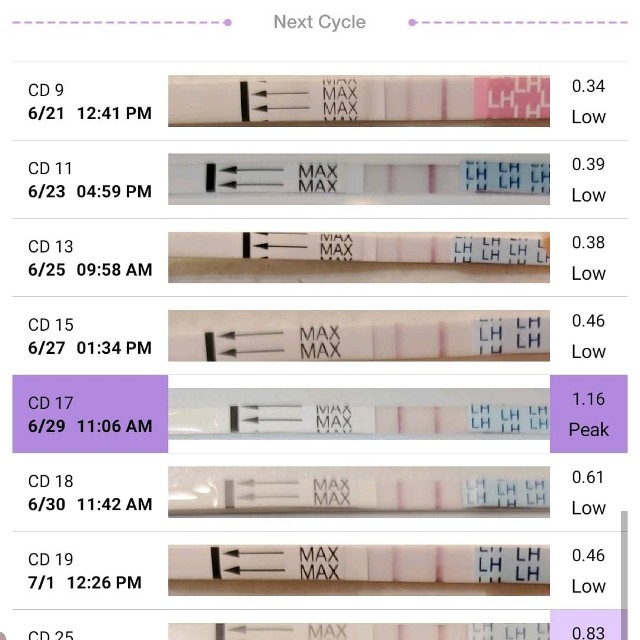
Task: Open the CD 15 test from 6/27
Action: click(320, 336)
